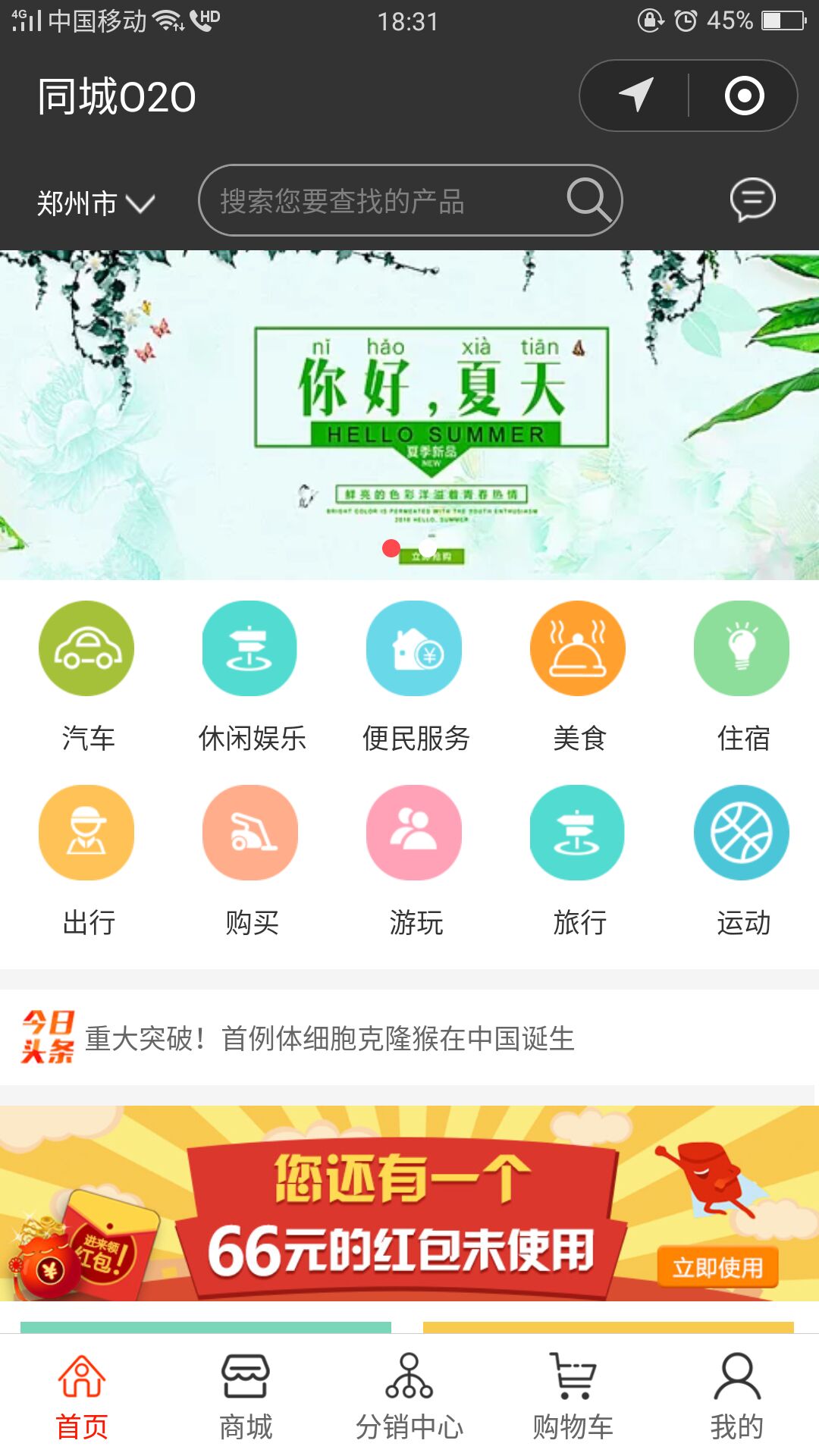Open the 汽车 category
The height and width of the screenshot is (1456, 819).
coord(86,675)
